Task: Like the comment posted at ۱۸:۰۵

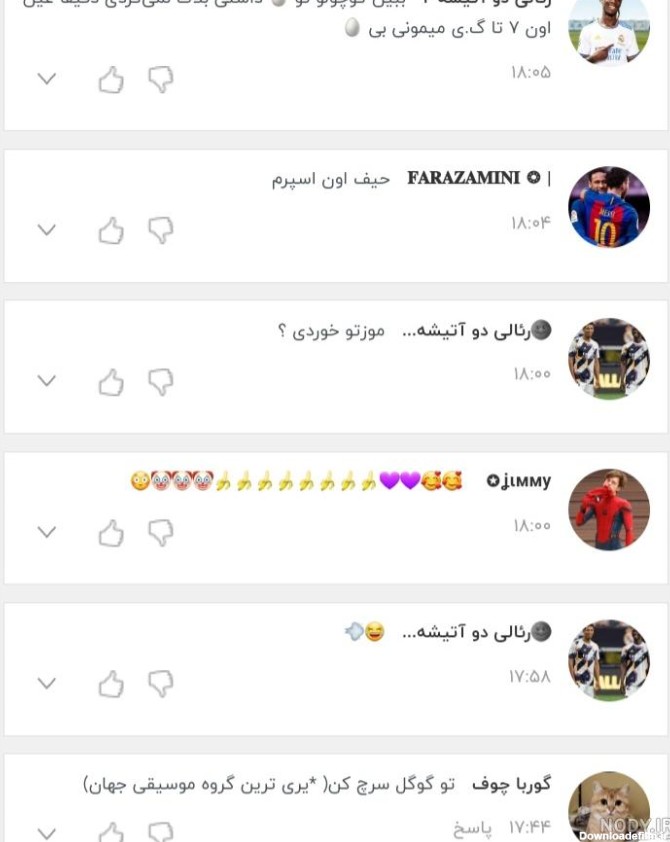Action: tap(111, 80)
